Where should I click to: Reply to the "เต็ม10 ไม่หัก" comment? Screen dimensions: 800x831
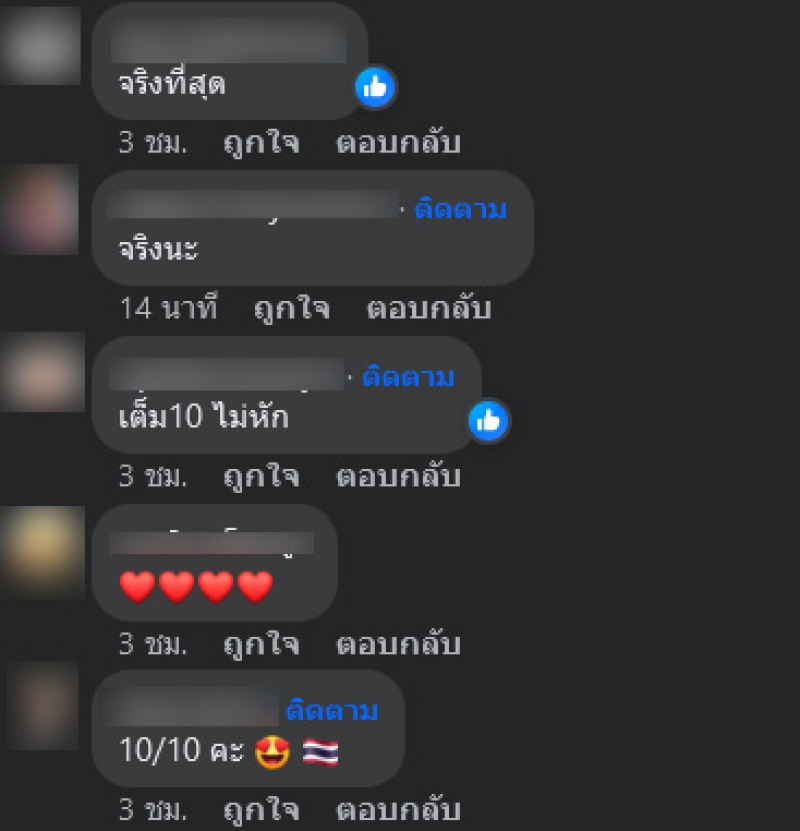click(398, 477)
